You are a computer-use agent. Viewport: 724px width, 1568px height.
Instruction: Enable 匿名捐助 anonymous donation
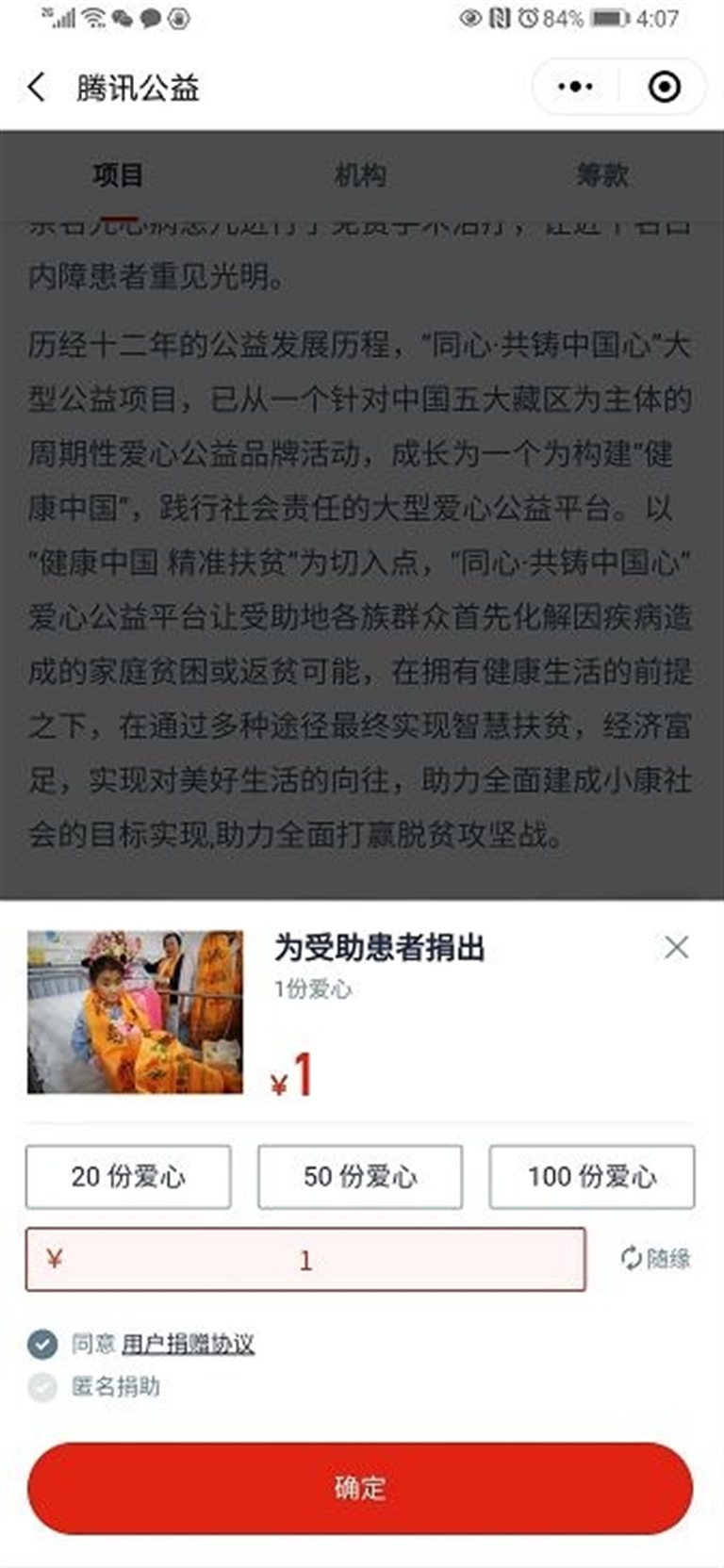(x=42, y=1386)
